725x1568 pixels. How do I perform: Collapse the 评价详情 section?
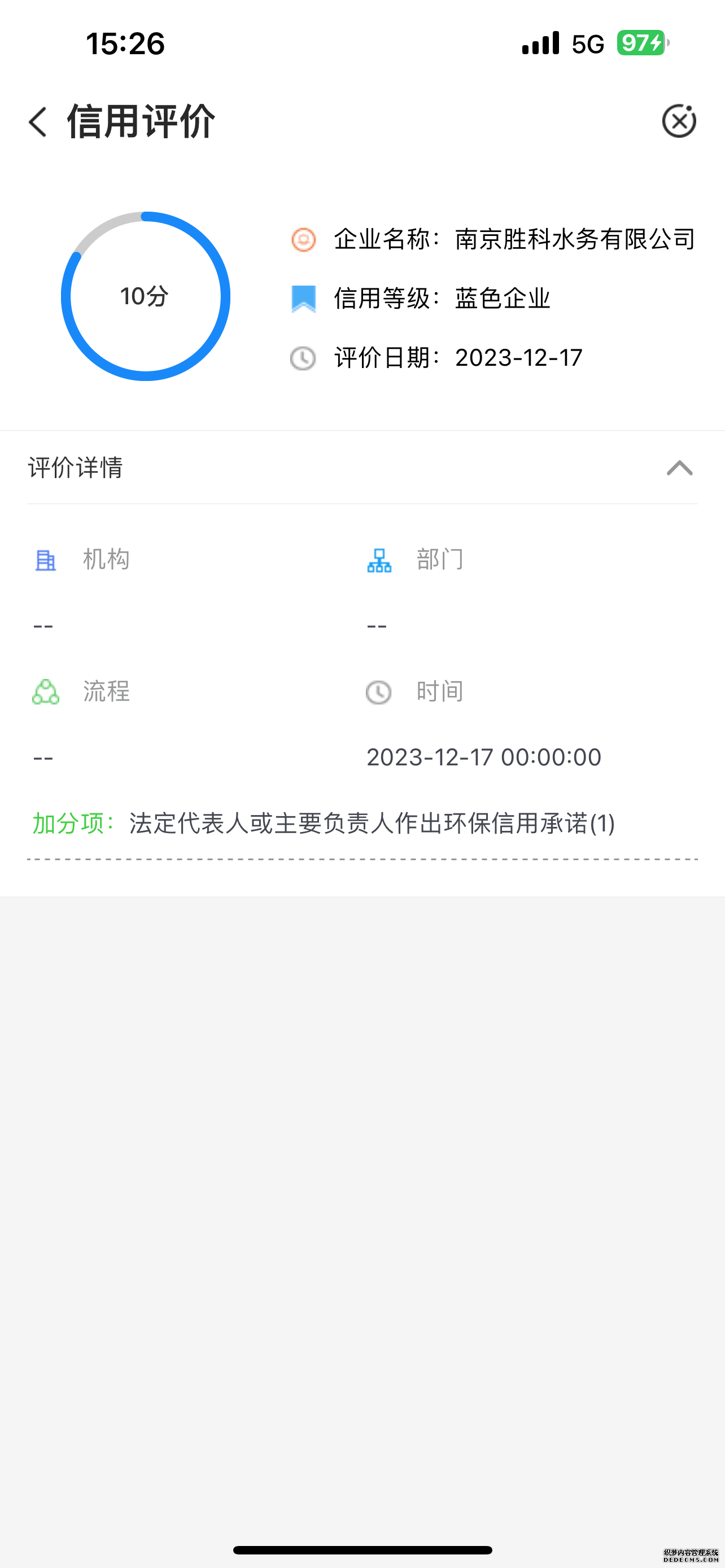point(679,468)
